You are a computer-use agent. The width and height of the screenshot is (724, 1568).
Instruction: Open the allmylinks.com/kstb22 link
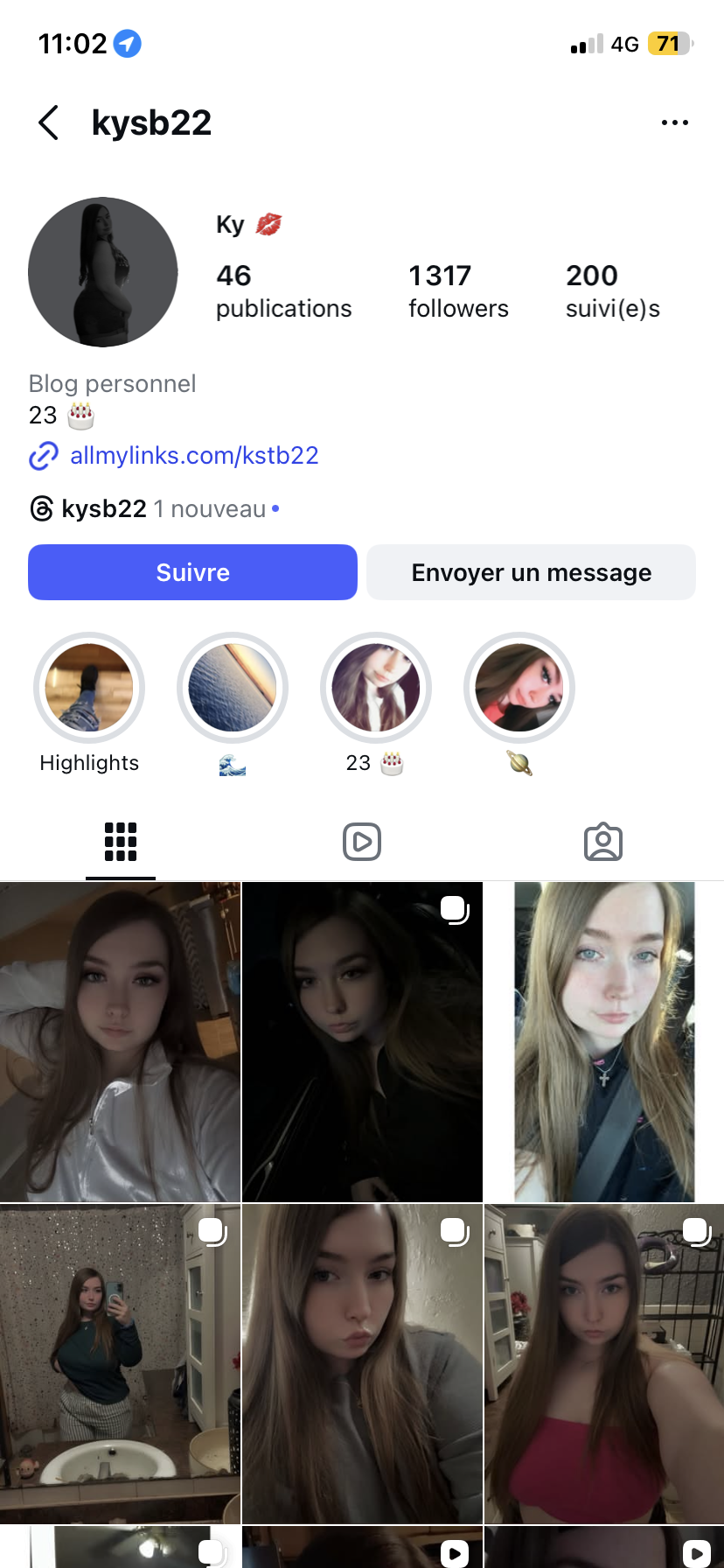click(x=193, y=456)
